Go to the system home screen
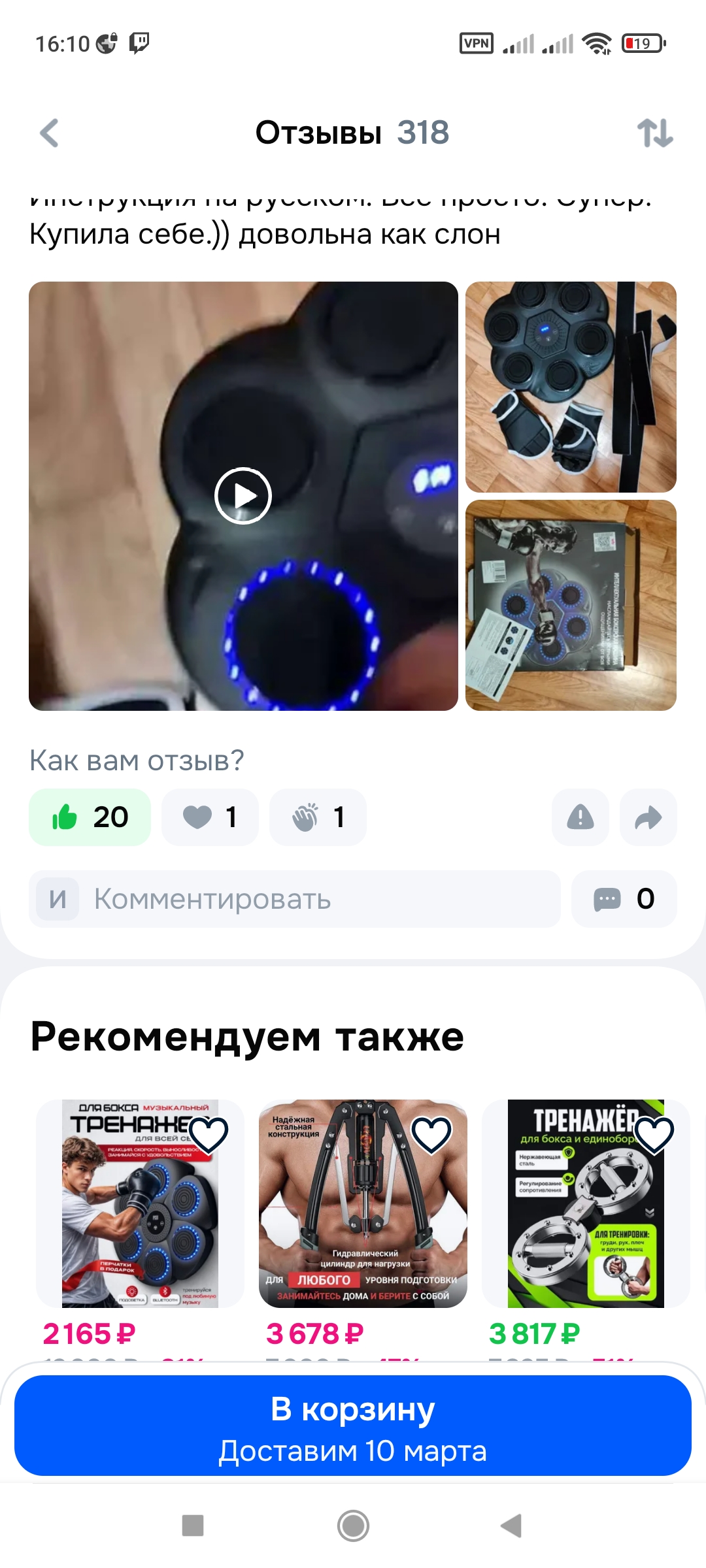The width and height of the screenshot is (706, 1568). point(353,1526)
